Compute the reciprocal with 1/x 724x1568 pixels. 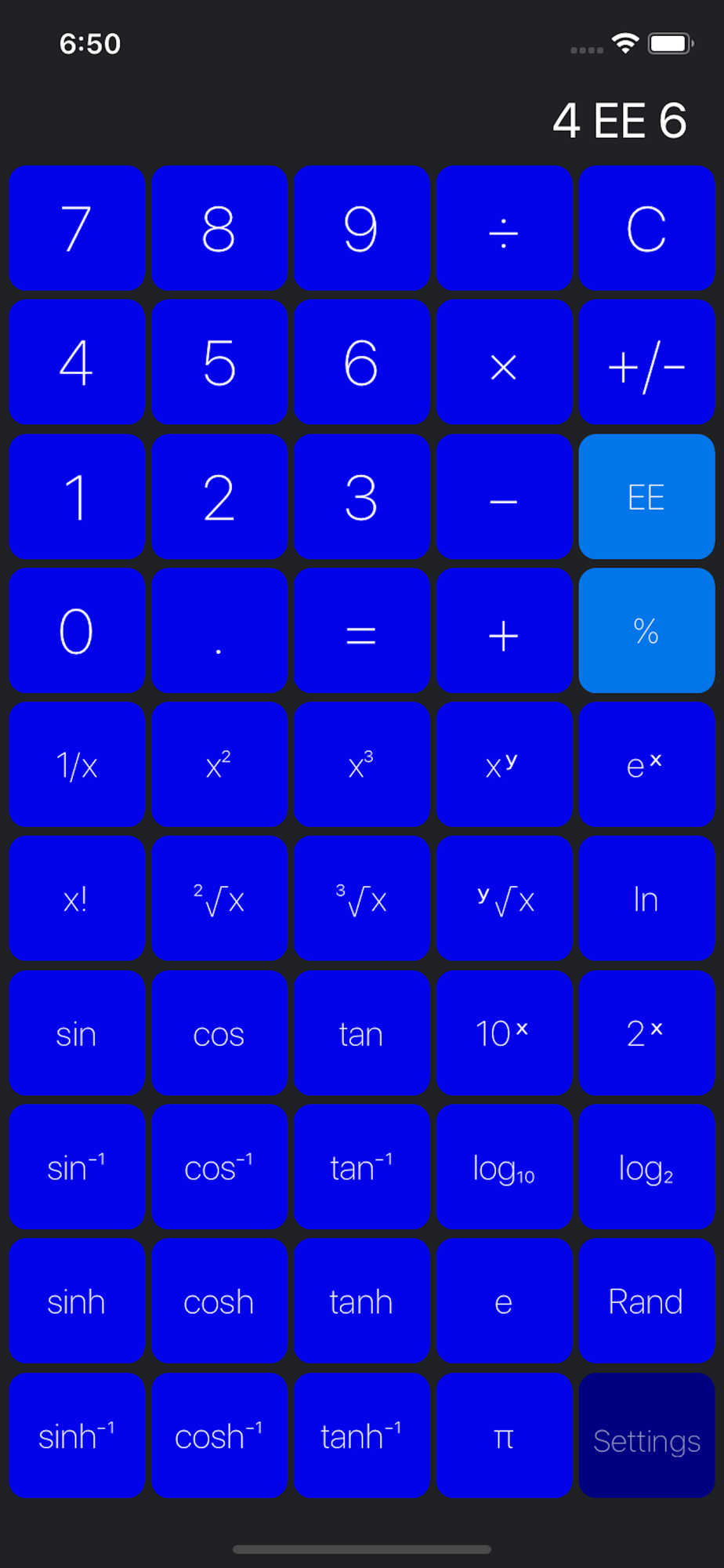click(77, 765)
